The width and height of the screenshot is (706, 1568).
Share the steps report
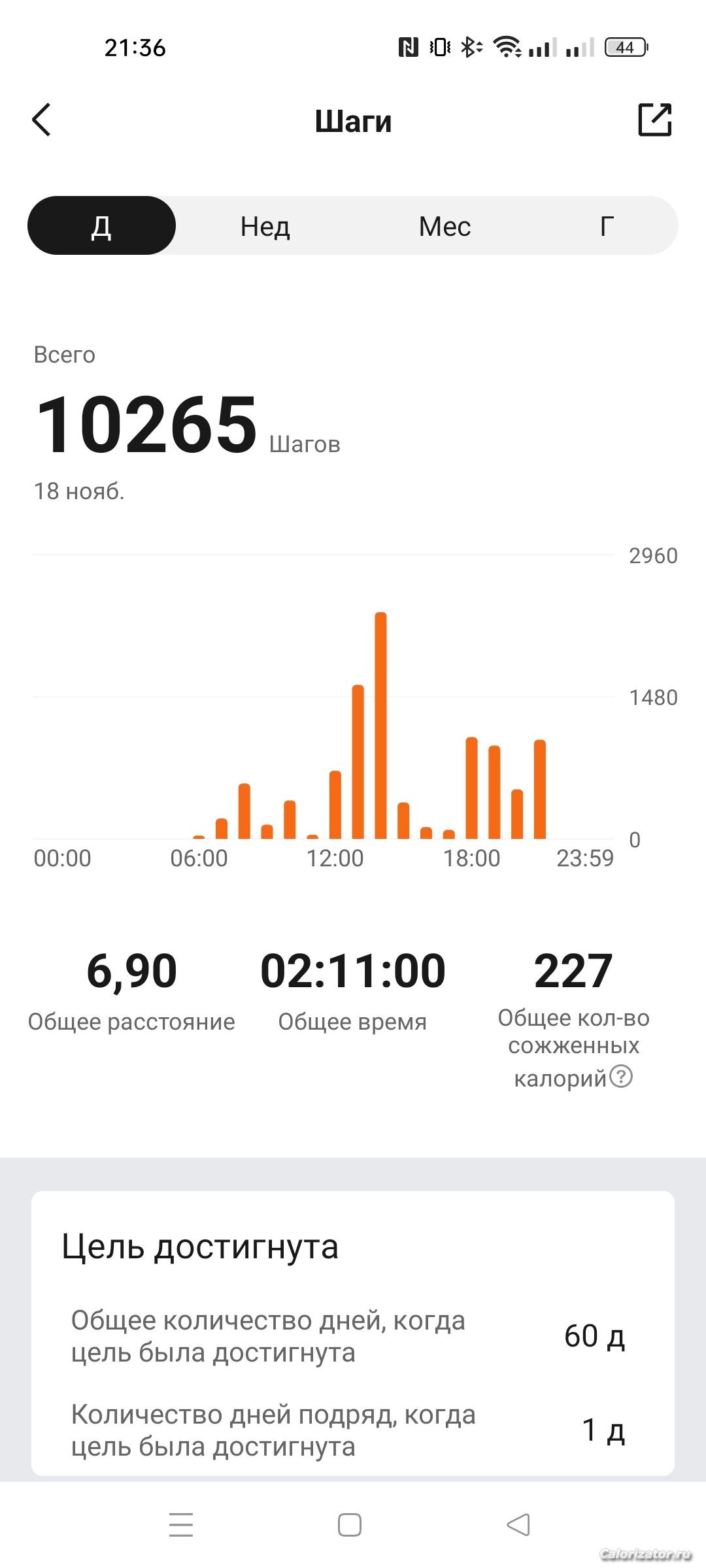654,120
